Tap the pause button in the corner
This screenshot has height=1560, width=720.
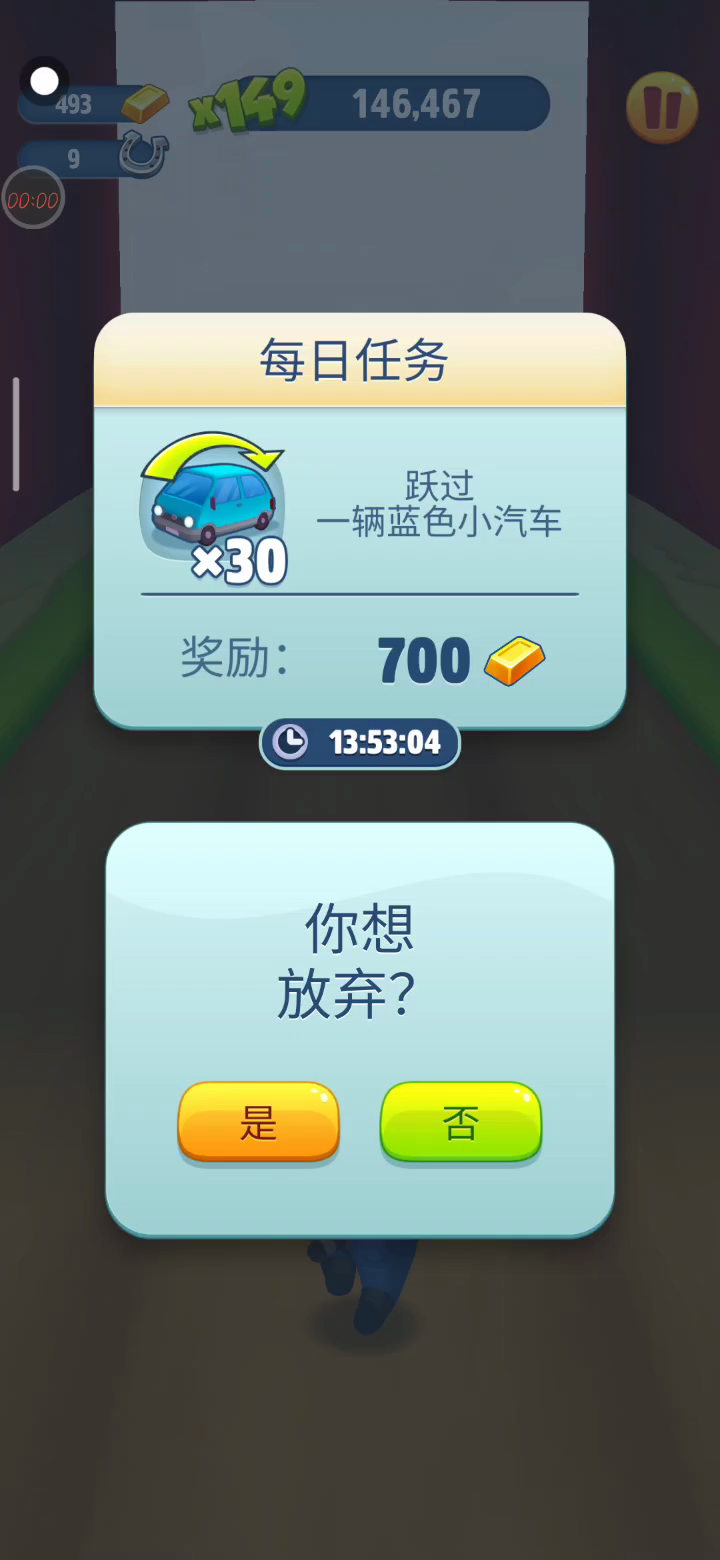(662, 107)
